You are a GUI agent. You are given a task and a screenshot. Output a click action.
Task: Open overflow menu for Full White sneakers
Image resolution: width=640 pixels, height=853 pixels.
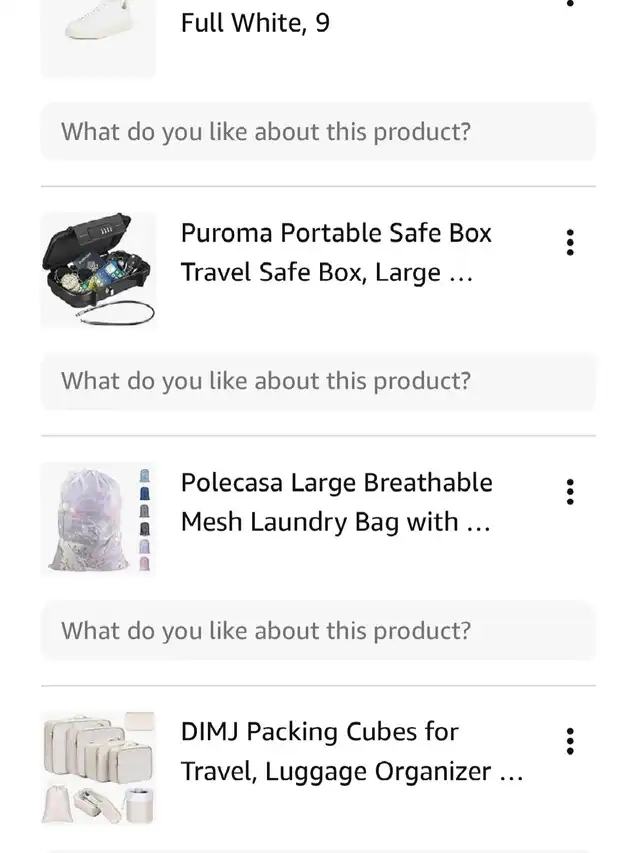(570, 4)
